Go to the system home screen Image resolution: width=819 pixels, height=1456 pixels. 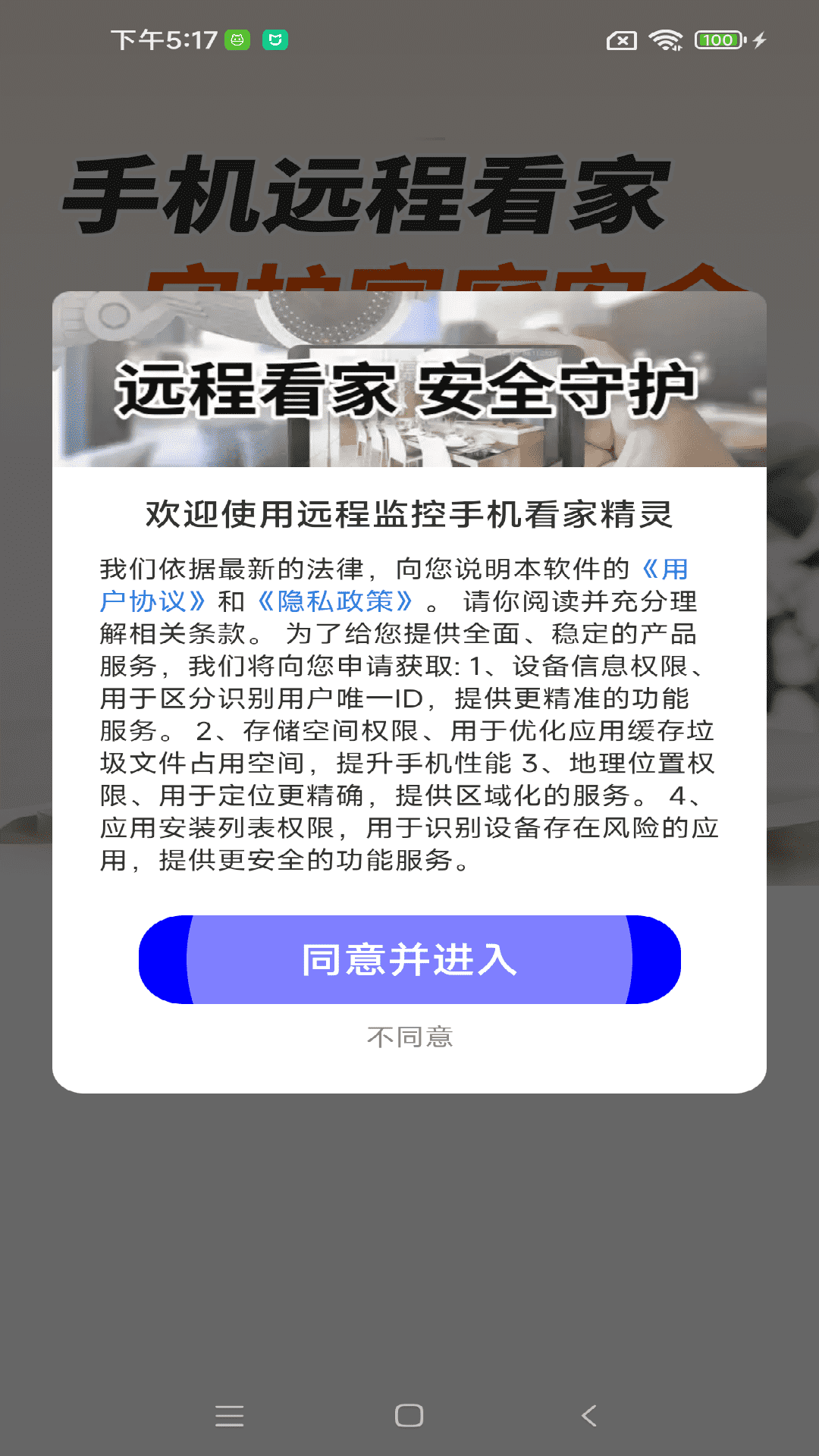click(409, 1416)
